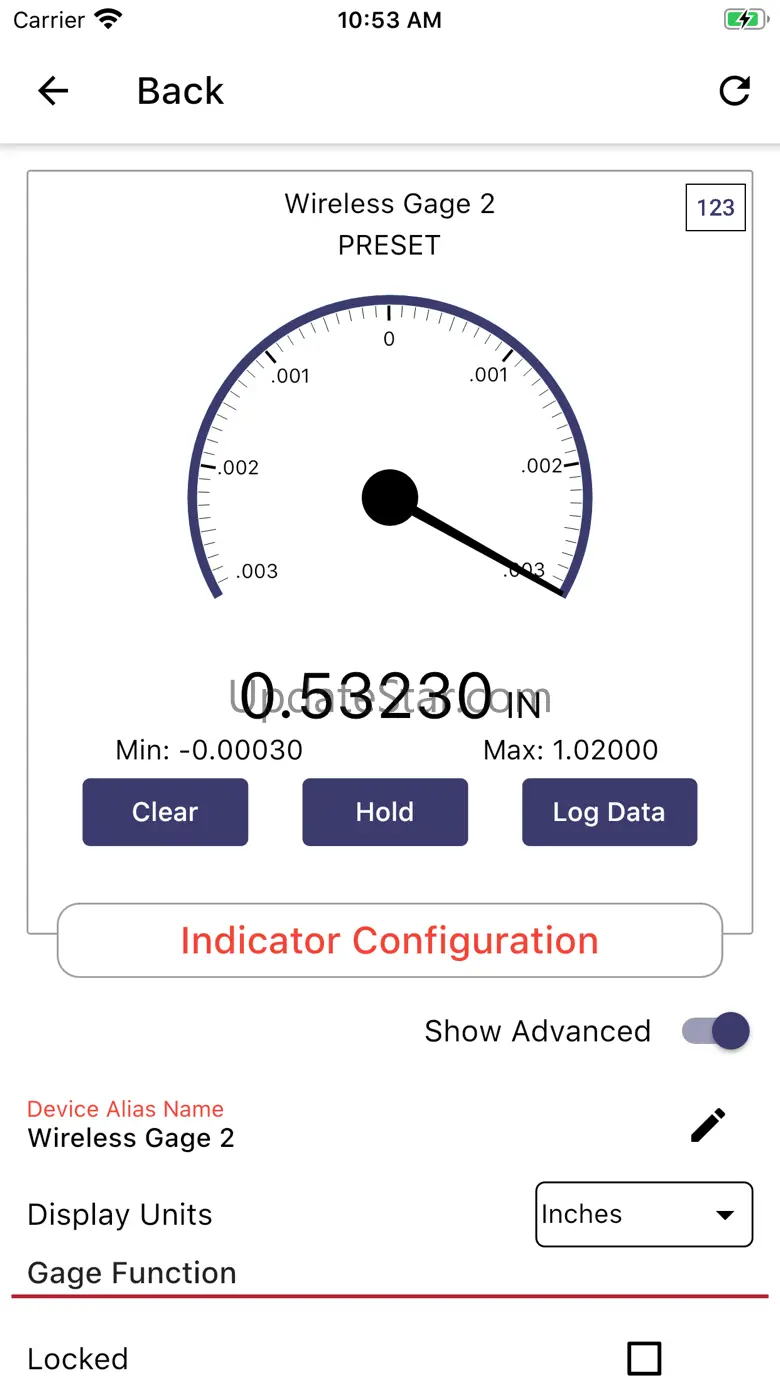Edit the device alias name

pyautogui.click(x=708, y=1125)
